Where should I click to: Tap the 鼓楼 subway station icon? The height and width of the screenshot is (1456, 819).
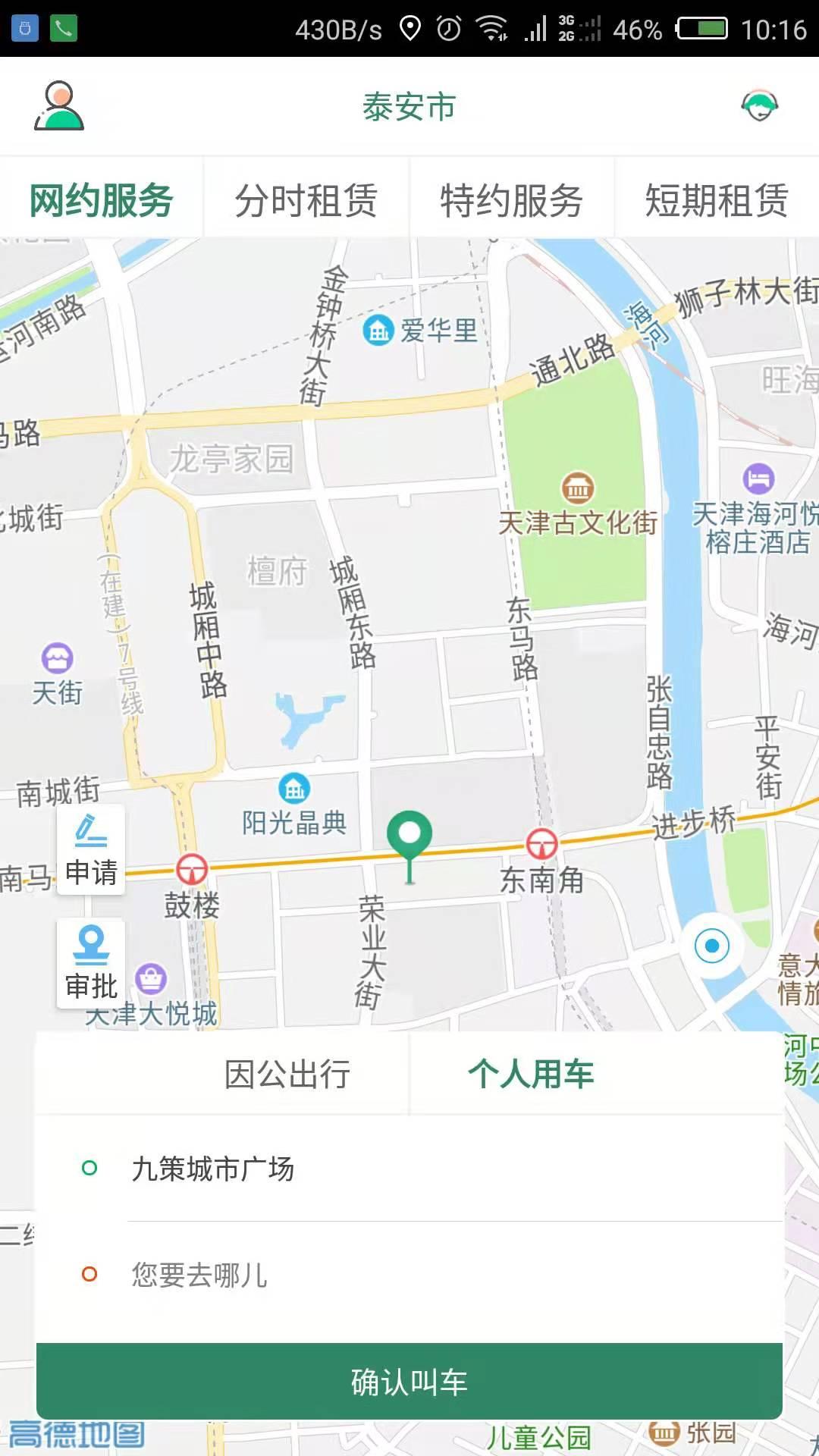click(192, 870)
